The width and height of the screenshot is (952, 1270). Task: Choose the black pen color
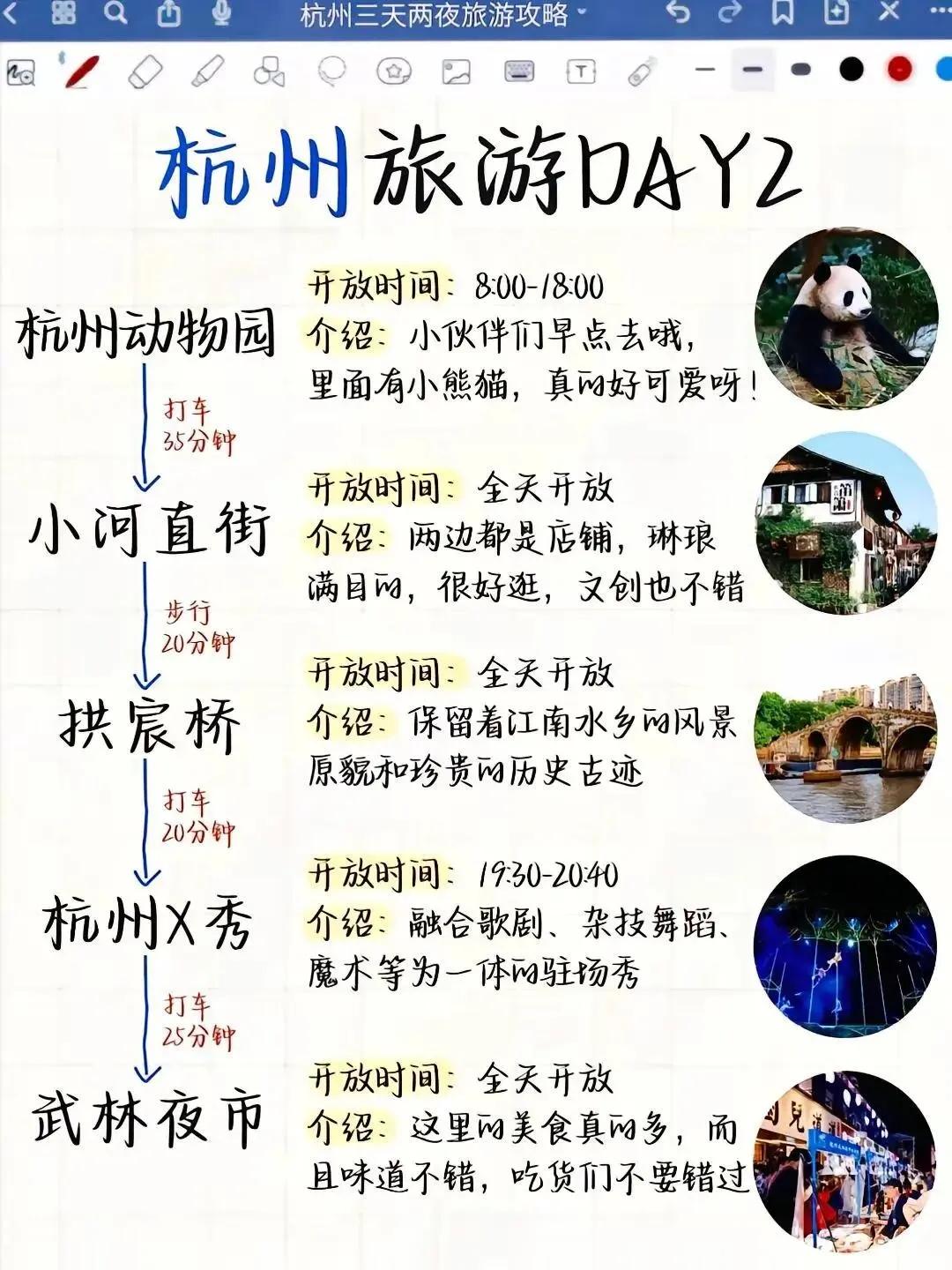coord(851,69)
